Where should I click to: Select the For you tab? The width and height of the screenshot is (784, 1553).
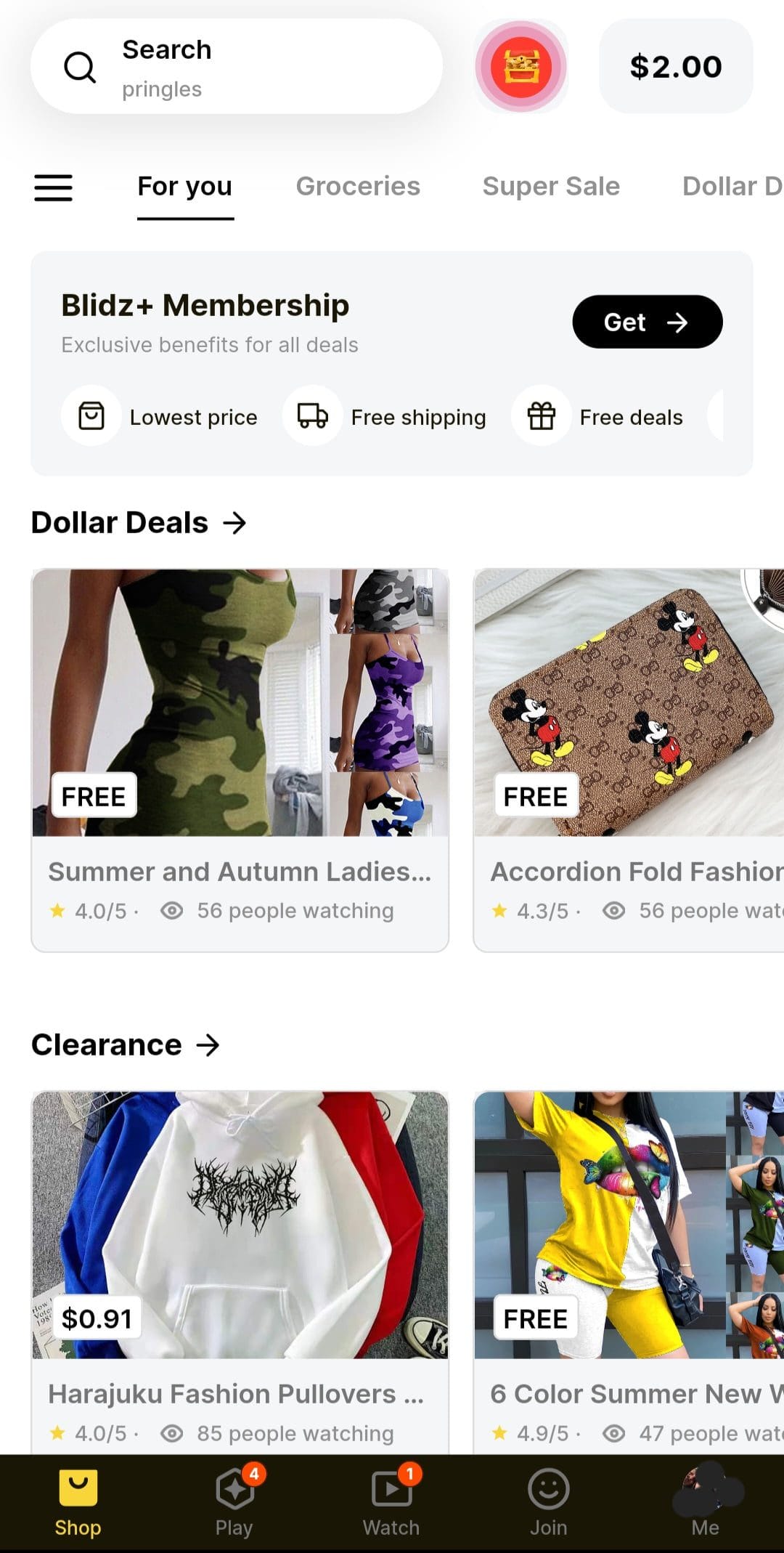185,187
